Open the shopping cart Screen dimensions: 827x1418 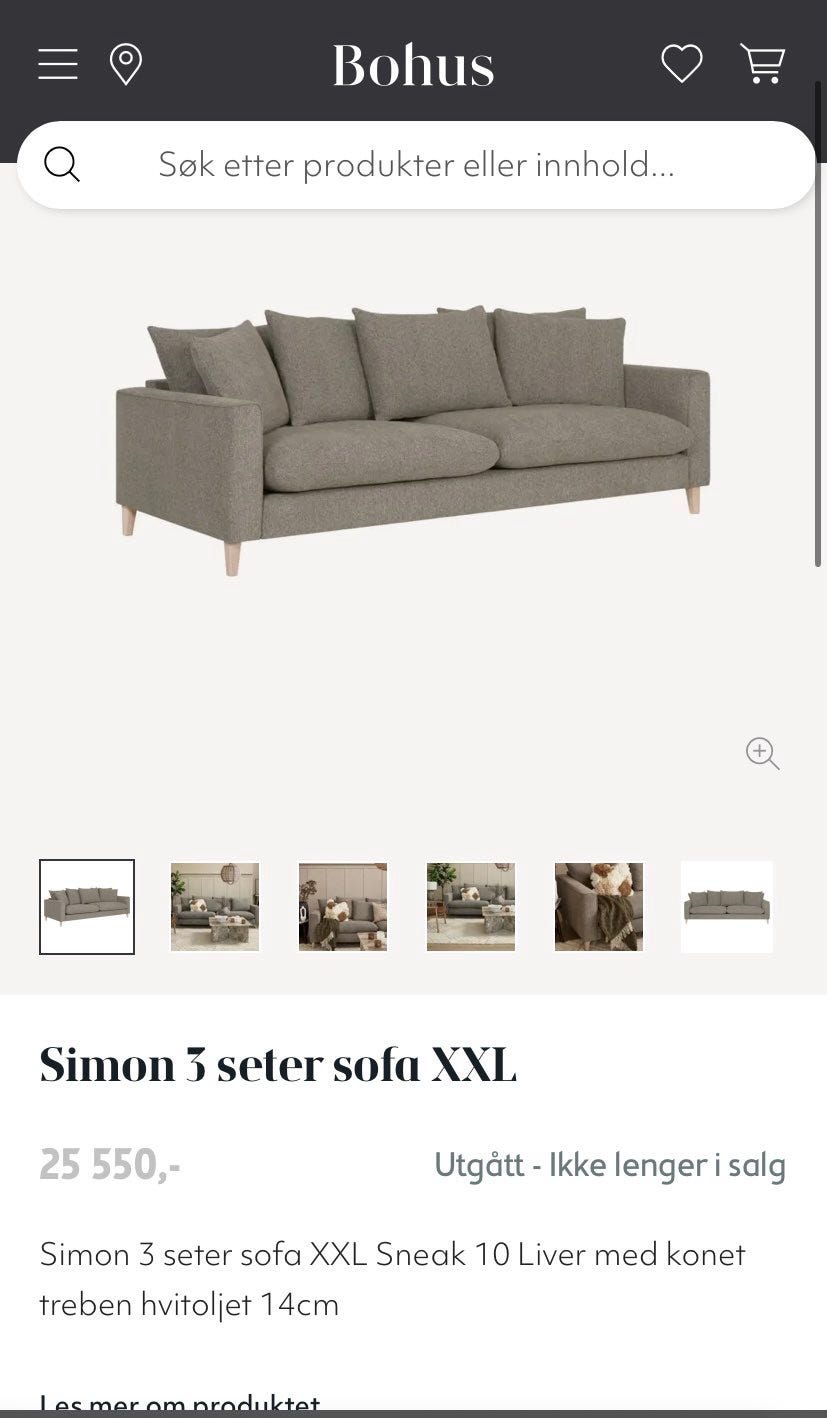point(763,65)
